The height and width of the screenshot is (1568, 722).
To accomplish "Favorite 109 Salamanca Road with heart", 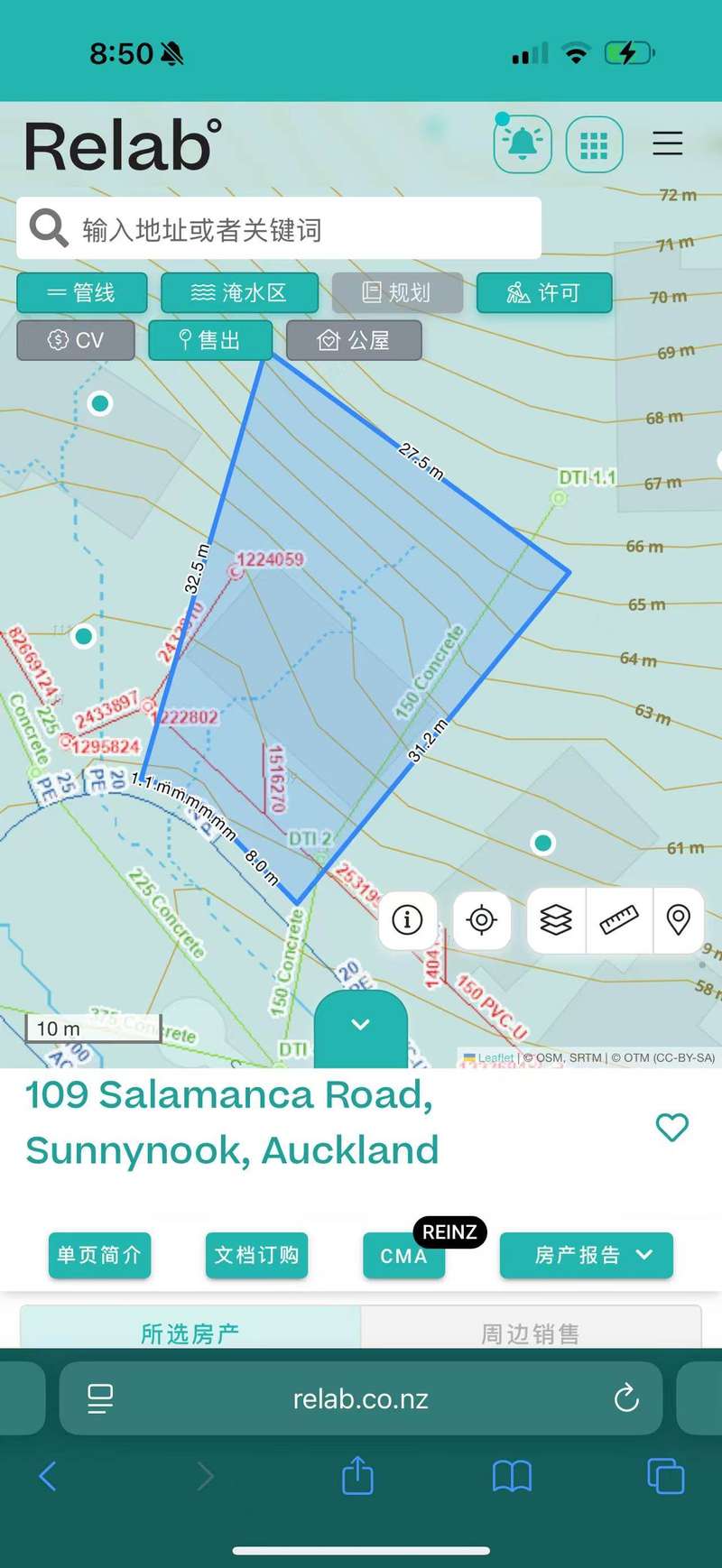I will click(x=671, y=1127).
